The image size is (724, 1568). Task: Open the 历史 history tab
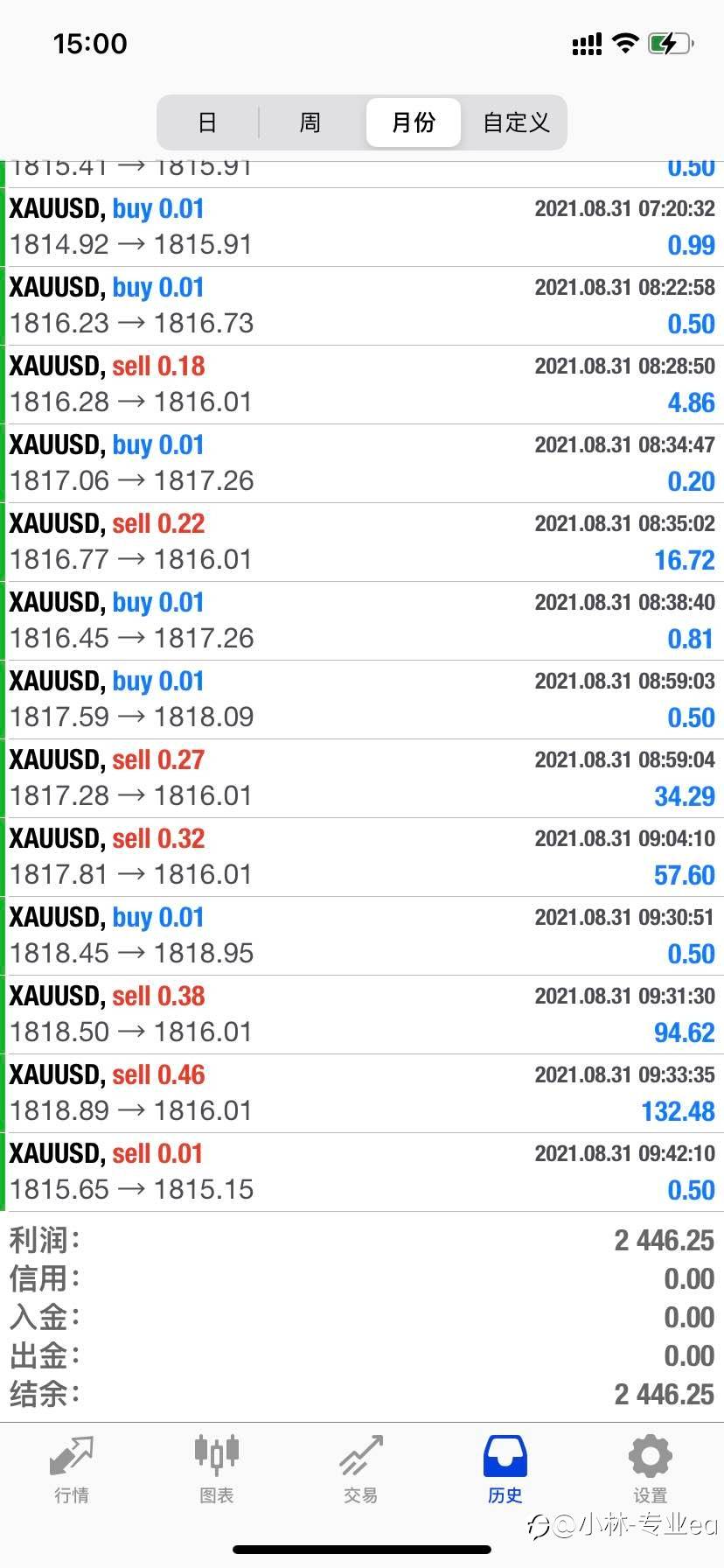[505, 1470]
